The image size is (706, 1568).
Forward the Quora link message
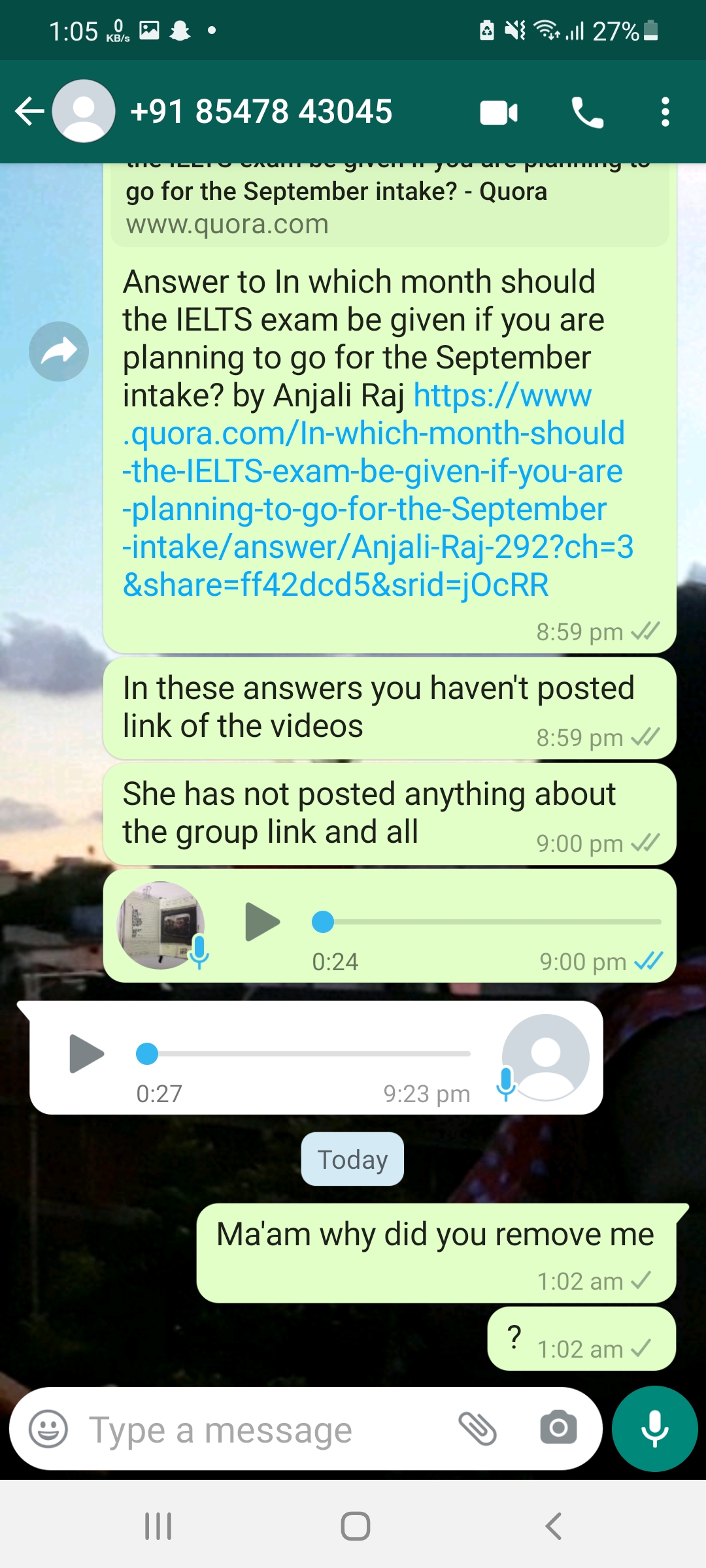coord(59,351)
